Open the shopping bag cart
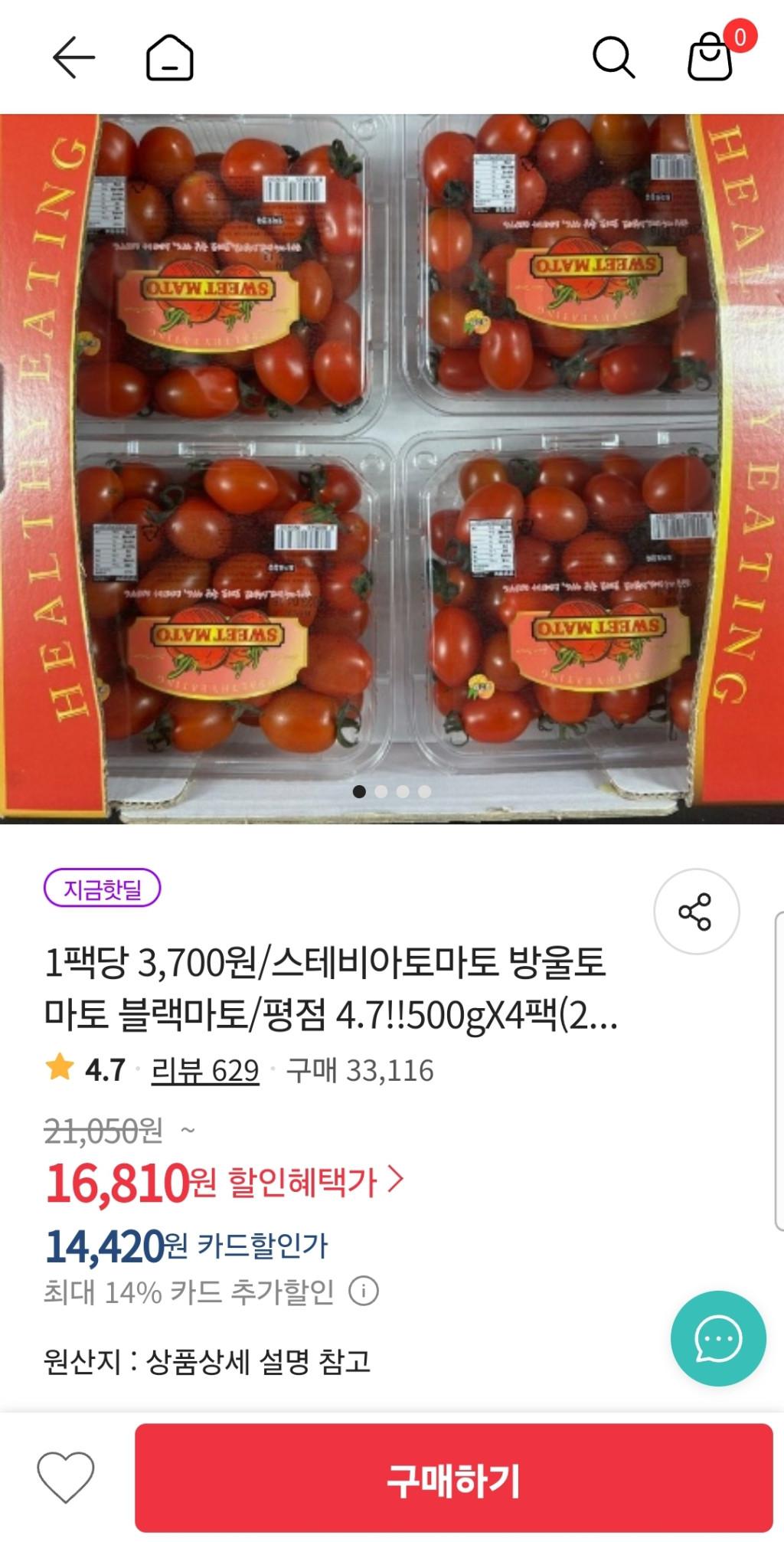Screen dimensions: 784x1542 [711, 56]
